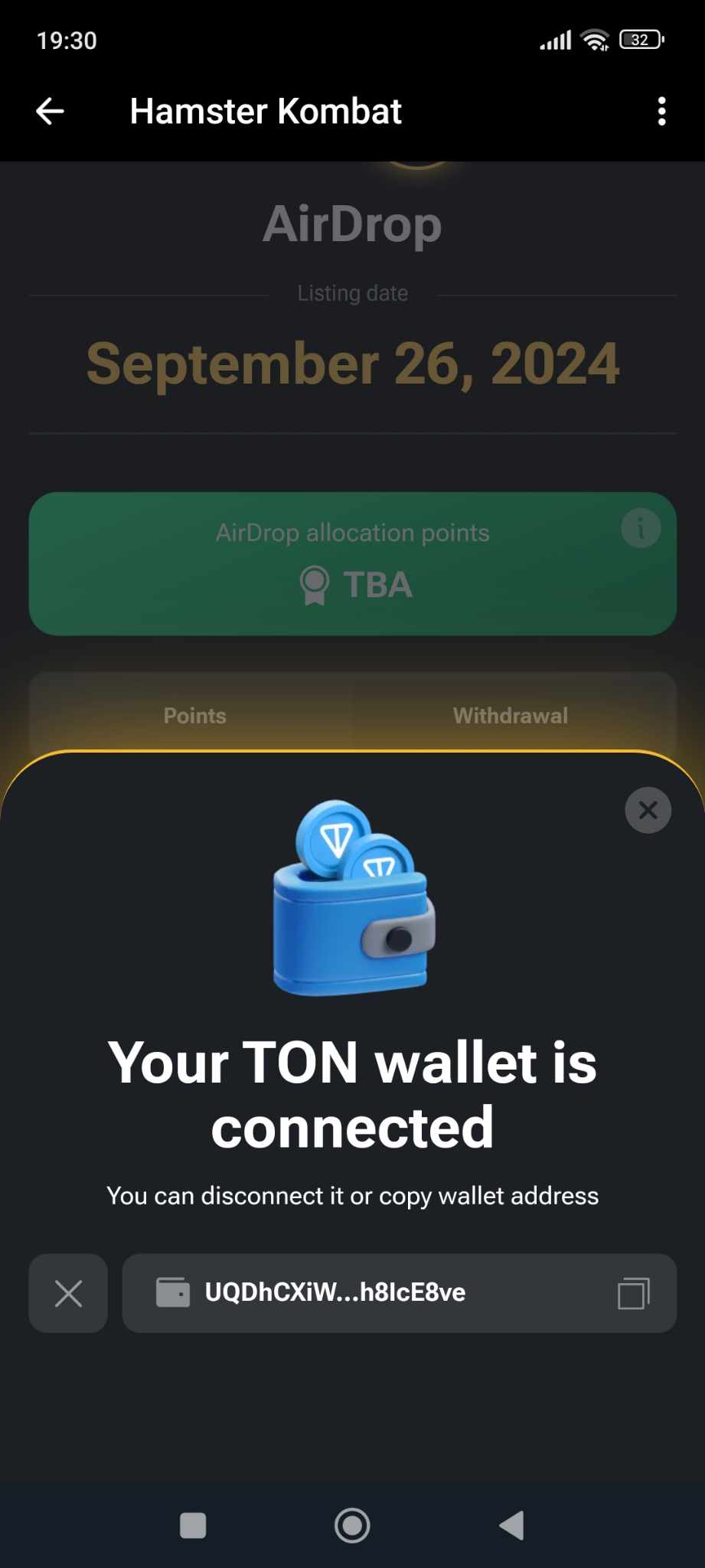Tap the system home button
The image size is (705, 1568).
tap(352, 1525)
